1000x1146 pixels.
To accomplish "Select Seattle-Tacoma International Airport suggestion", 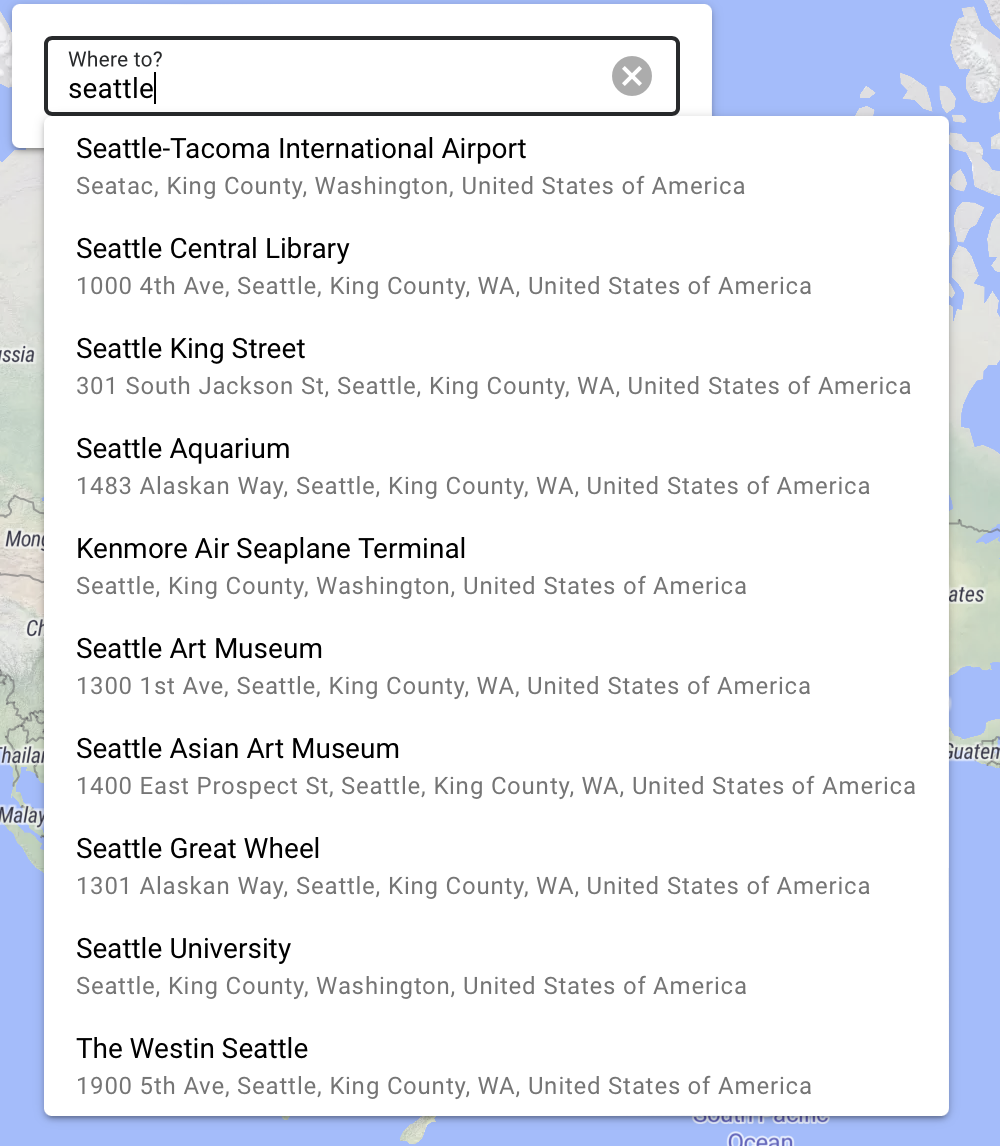I will coord(300,148).
